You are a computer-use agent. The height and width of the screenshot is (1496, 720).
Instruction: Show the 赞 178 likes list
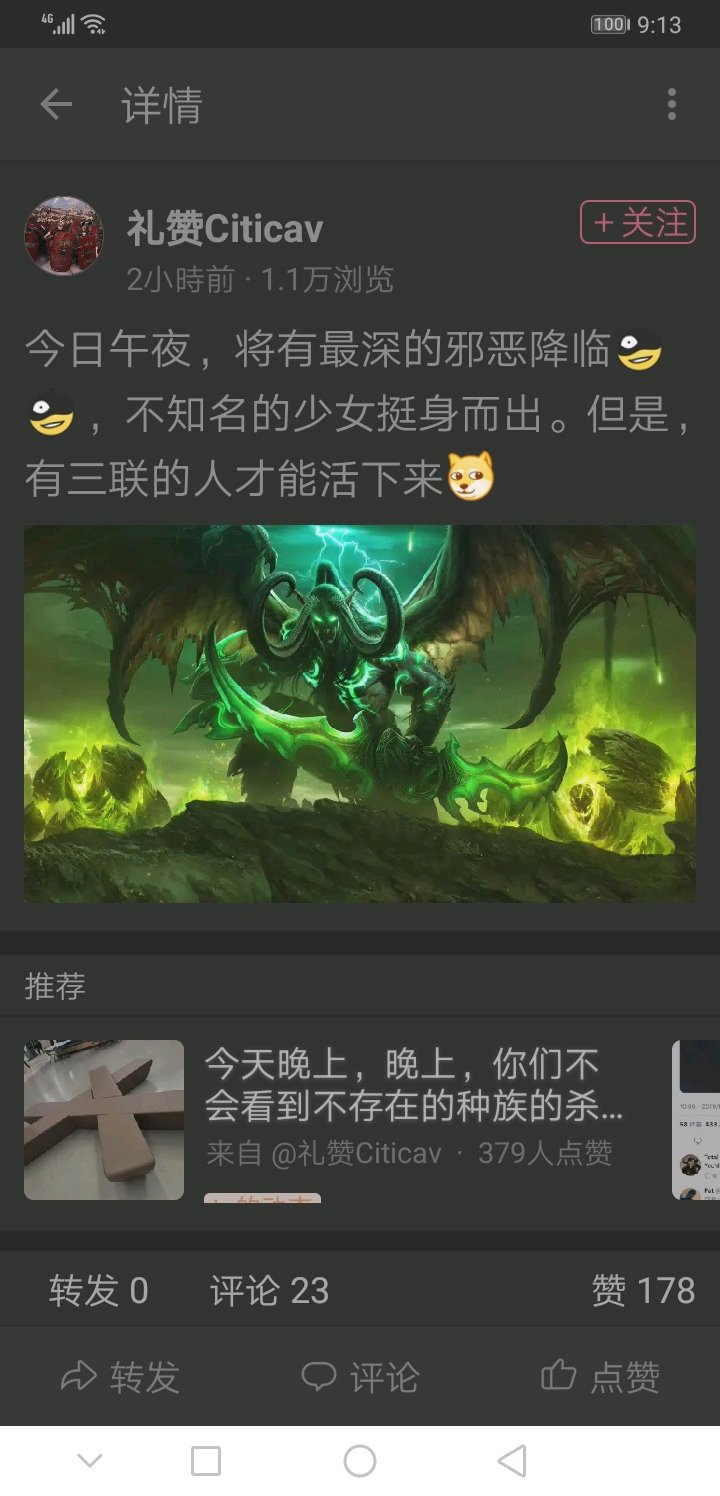[643, 1291]
